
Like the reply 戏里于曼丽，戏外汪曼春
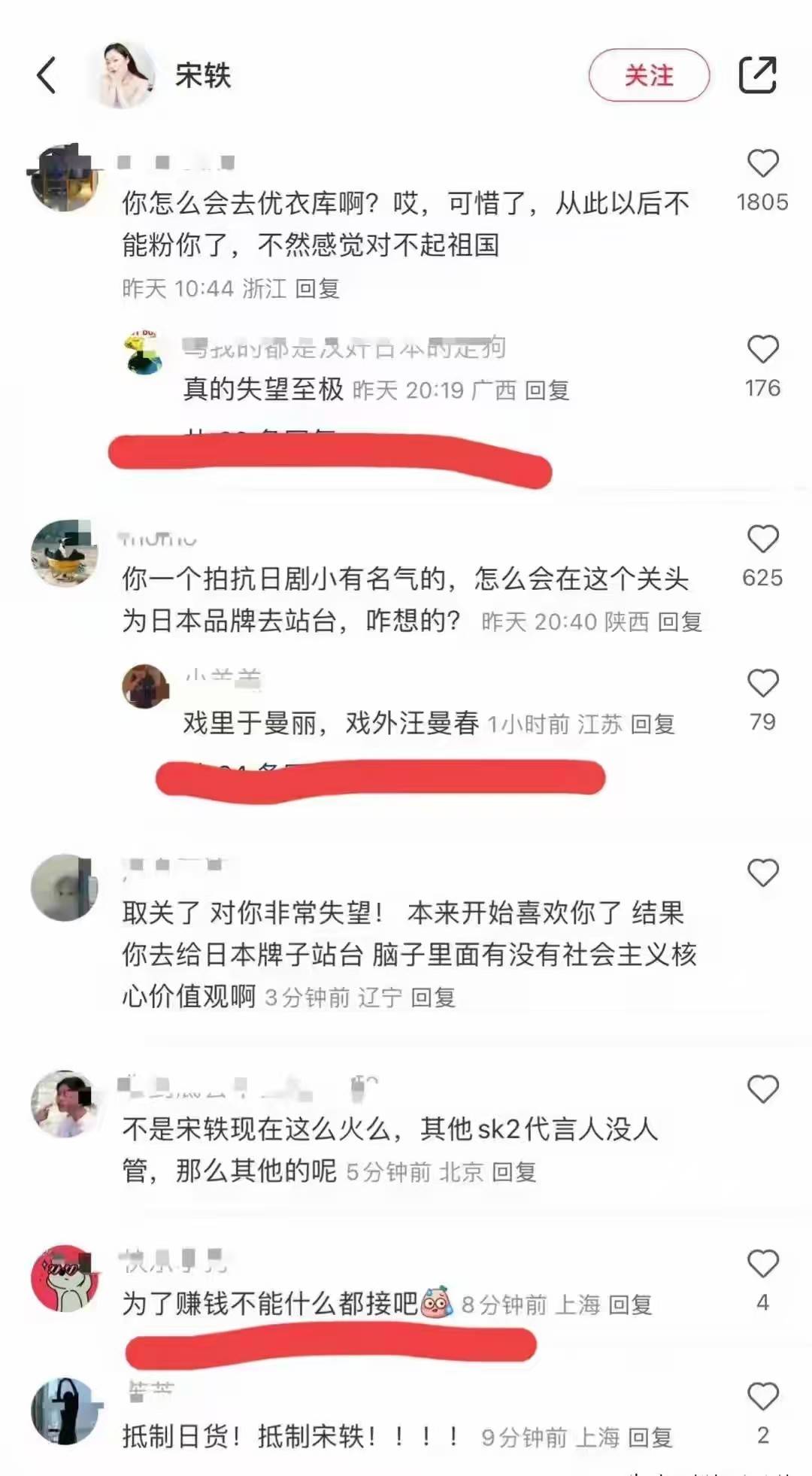tap(762, 683)
